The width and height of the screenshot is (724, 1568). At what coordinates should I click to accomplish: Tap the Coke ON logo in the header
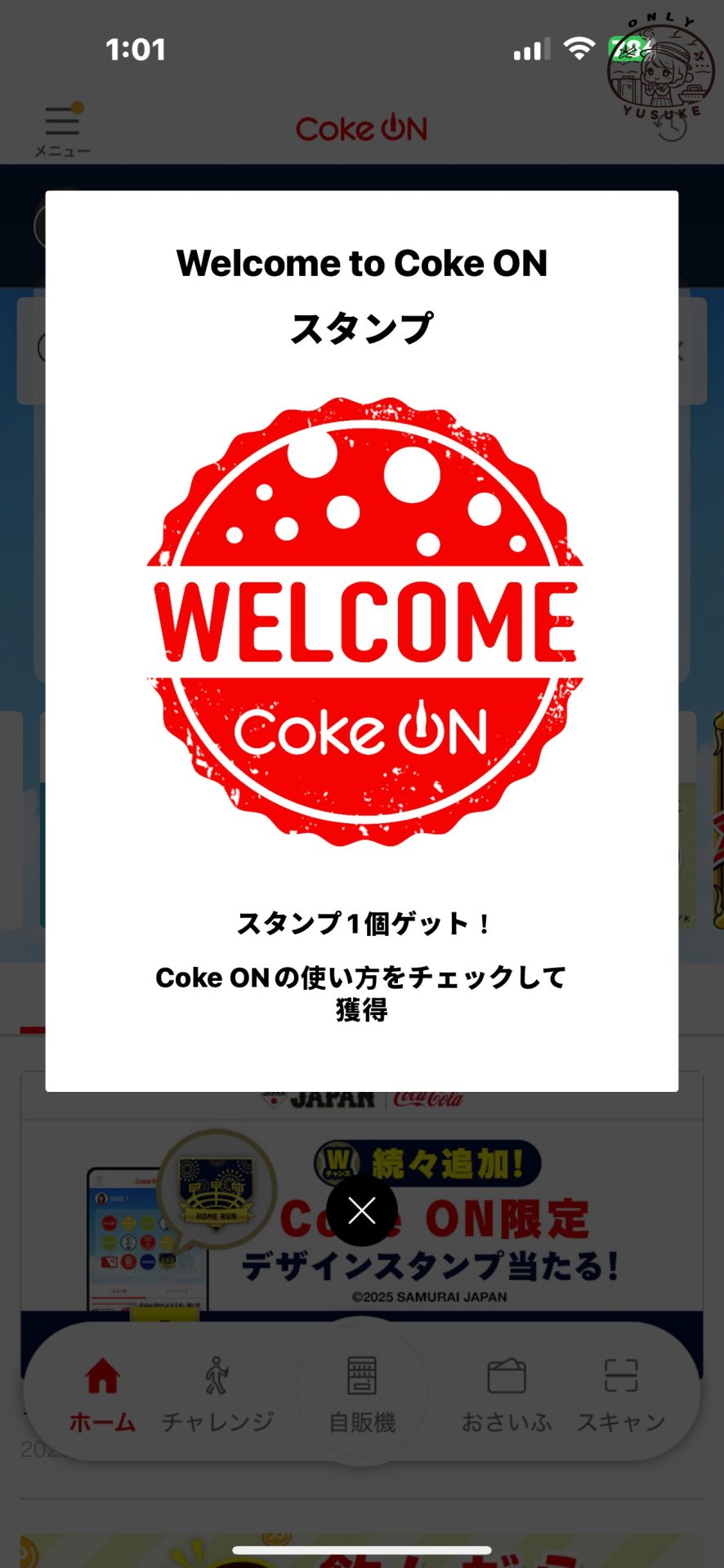362,129
